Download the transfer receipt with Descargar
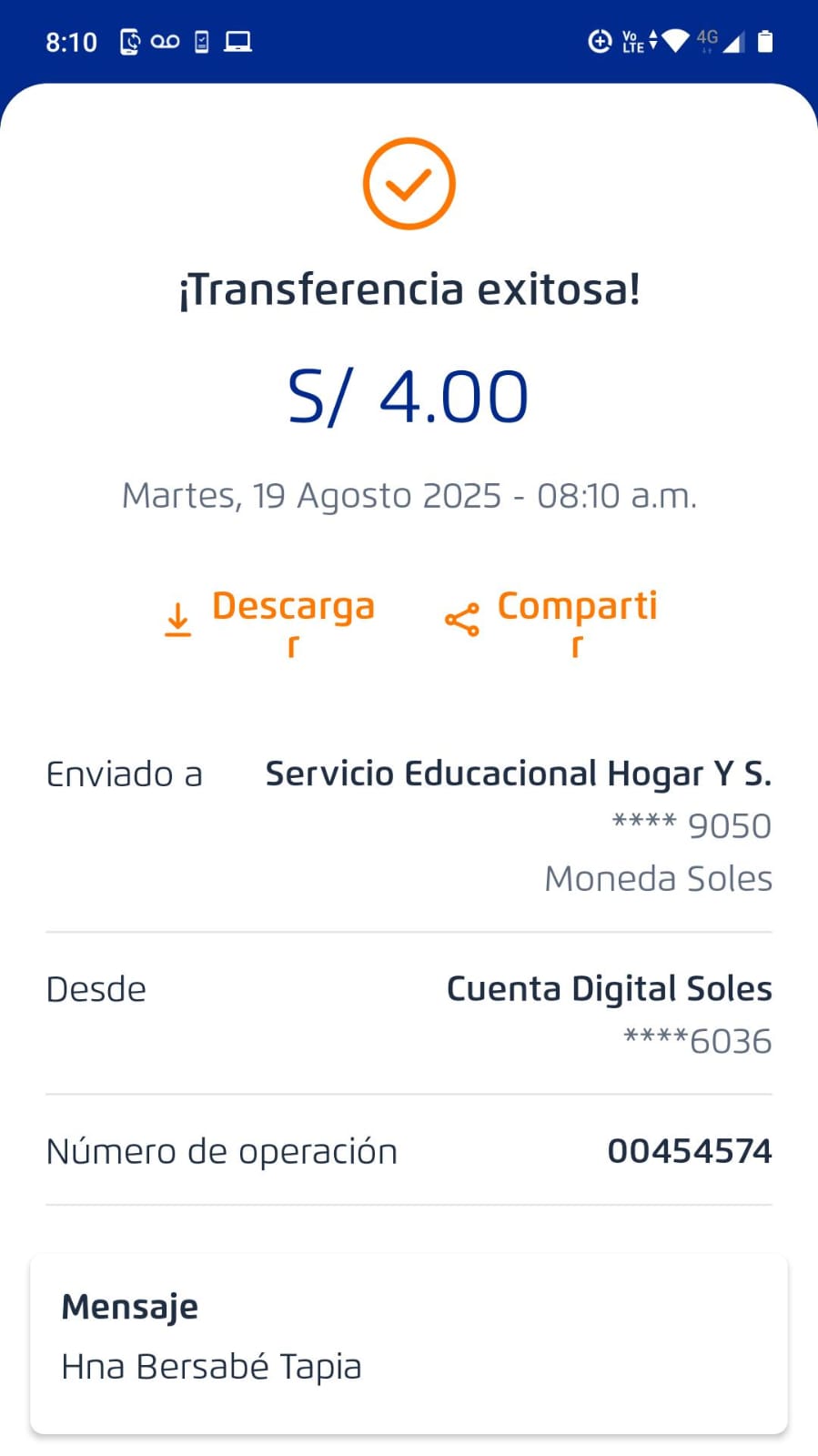818x1456 pixels. pyautogui.click(x=271, y=620)
